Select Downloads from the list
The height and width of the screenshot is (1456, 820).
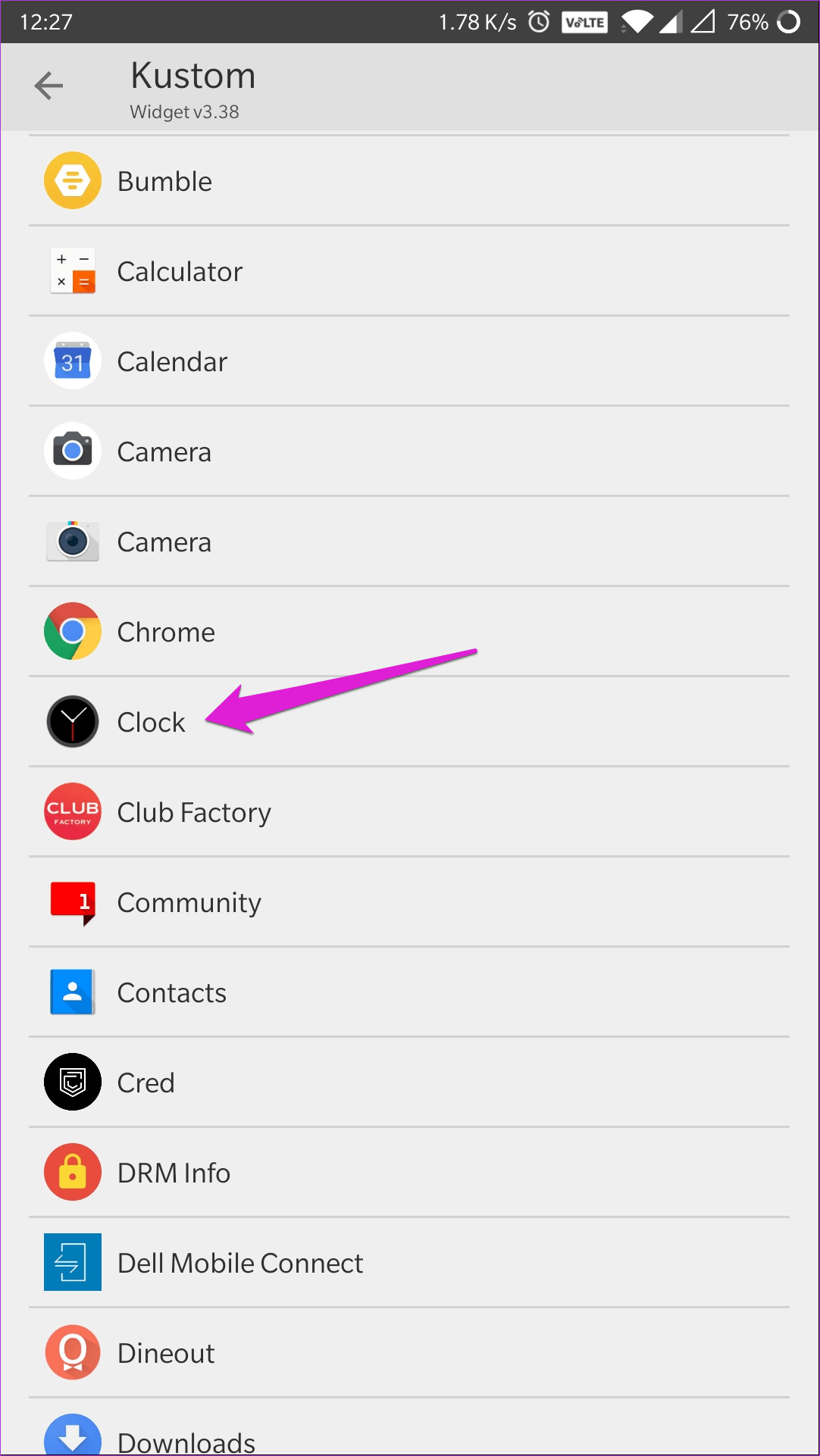coord(186,1438)
